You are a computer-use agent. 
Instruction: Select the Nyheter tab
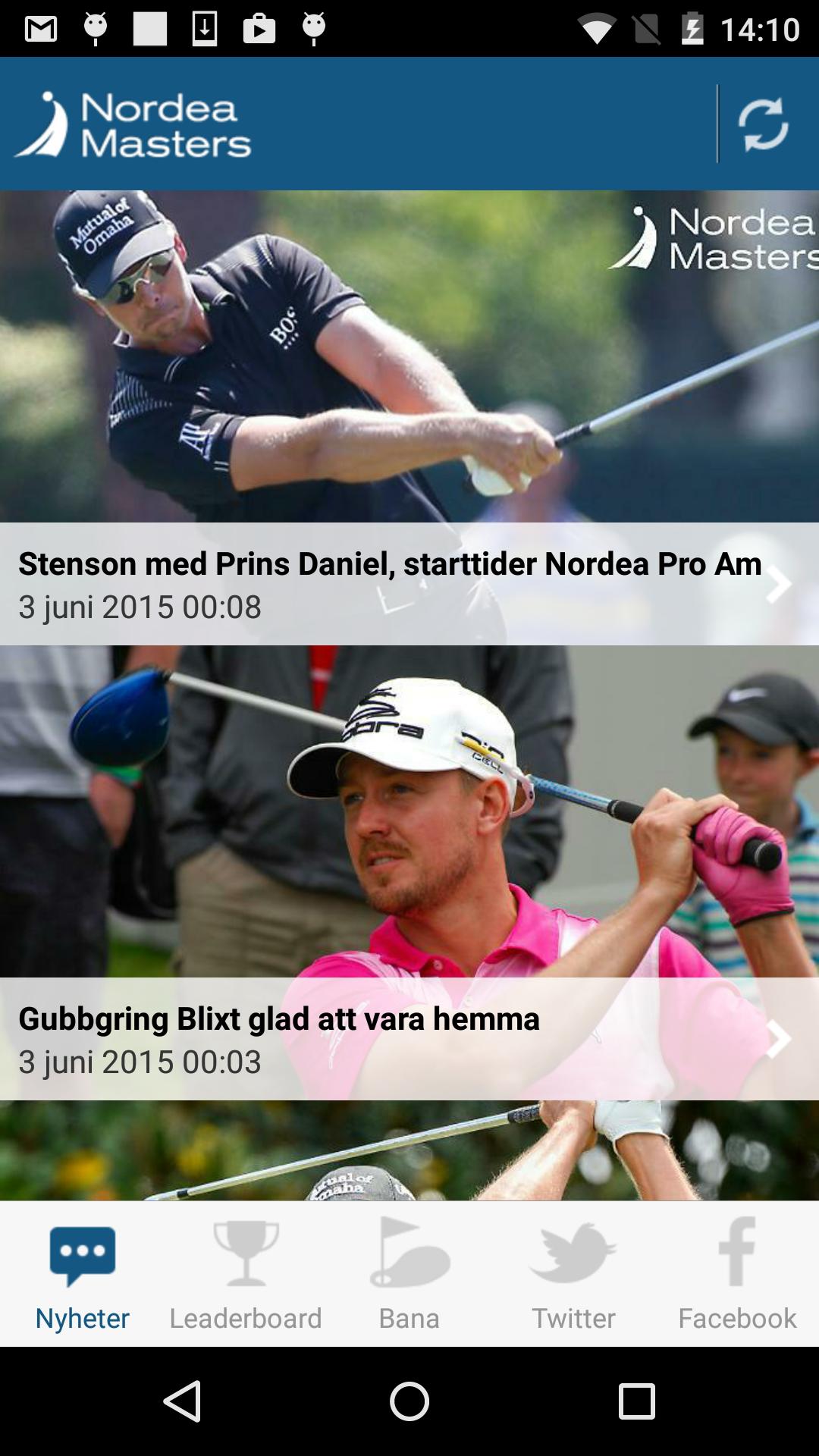82,1274
